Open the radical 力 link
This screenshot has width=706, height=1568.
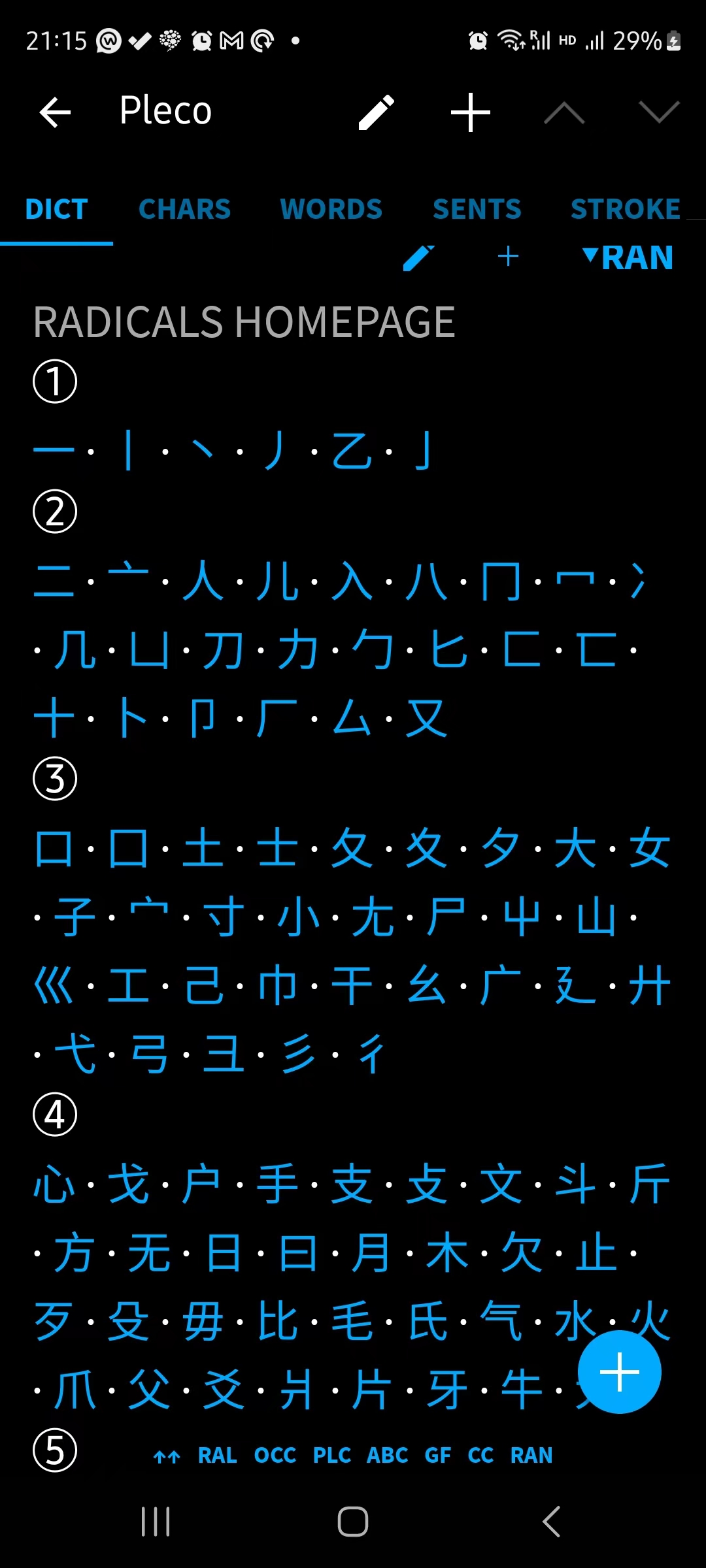tap(297, 650)
